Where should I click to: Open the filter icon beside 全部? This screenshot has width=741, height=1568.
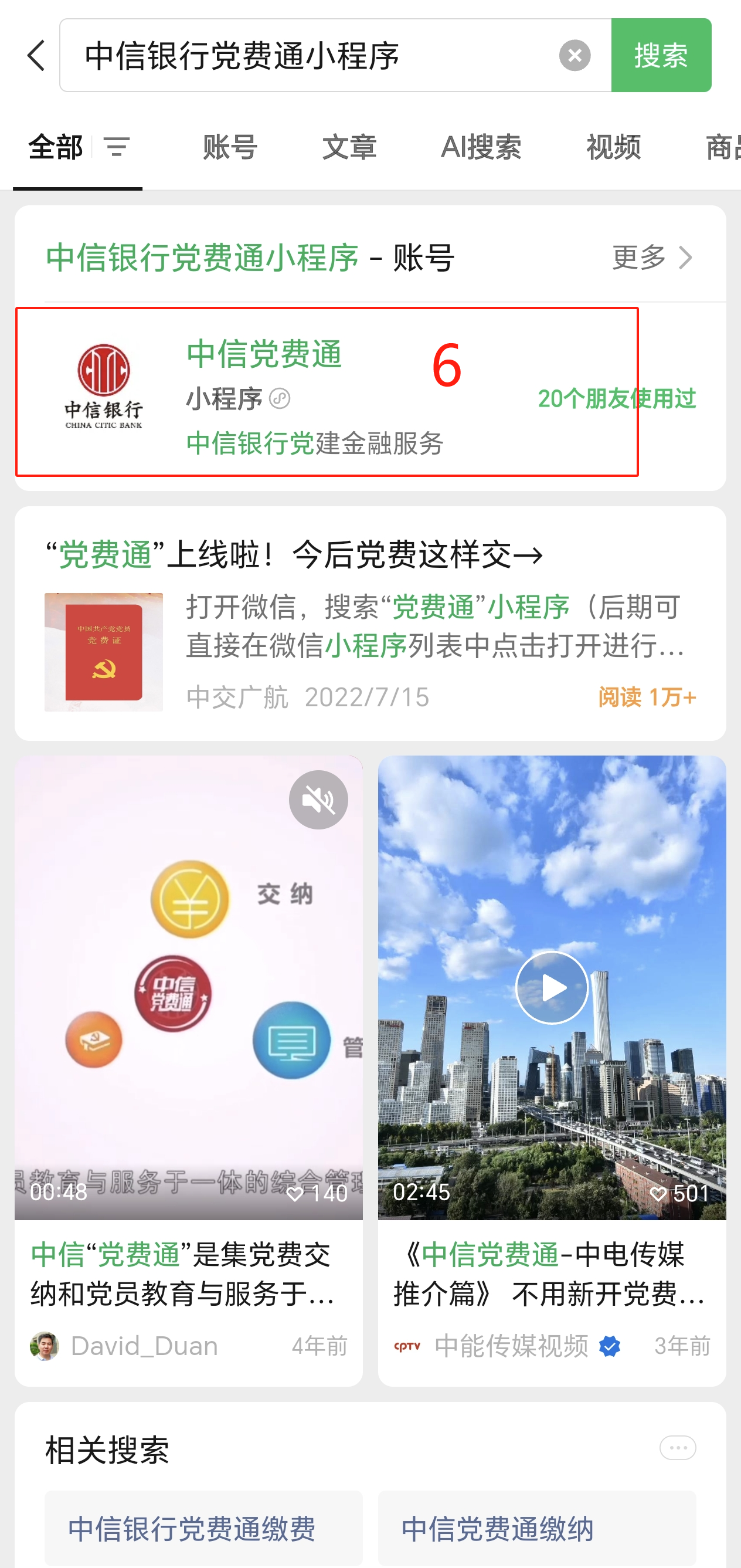(116, 147)
